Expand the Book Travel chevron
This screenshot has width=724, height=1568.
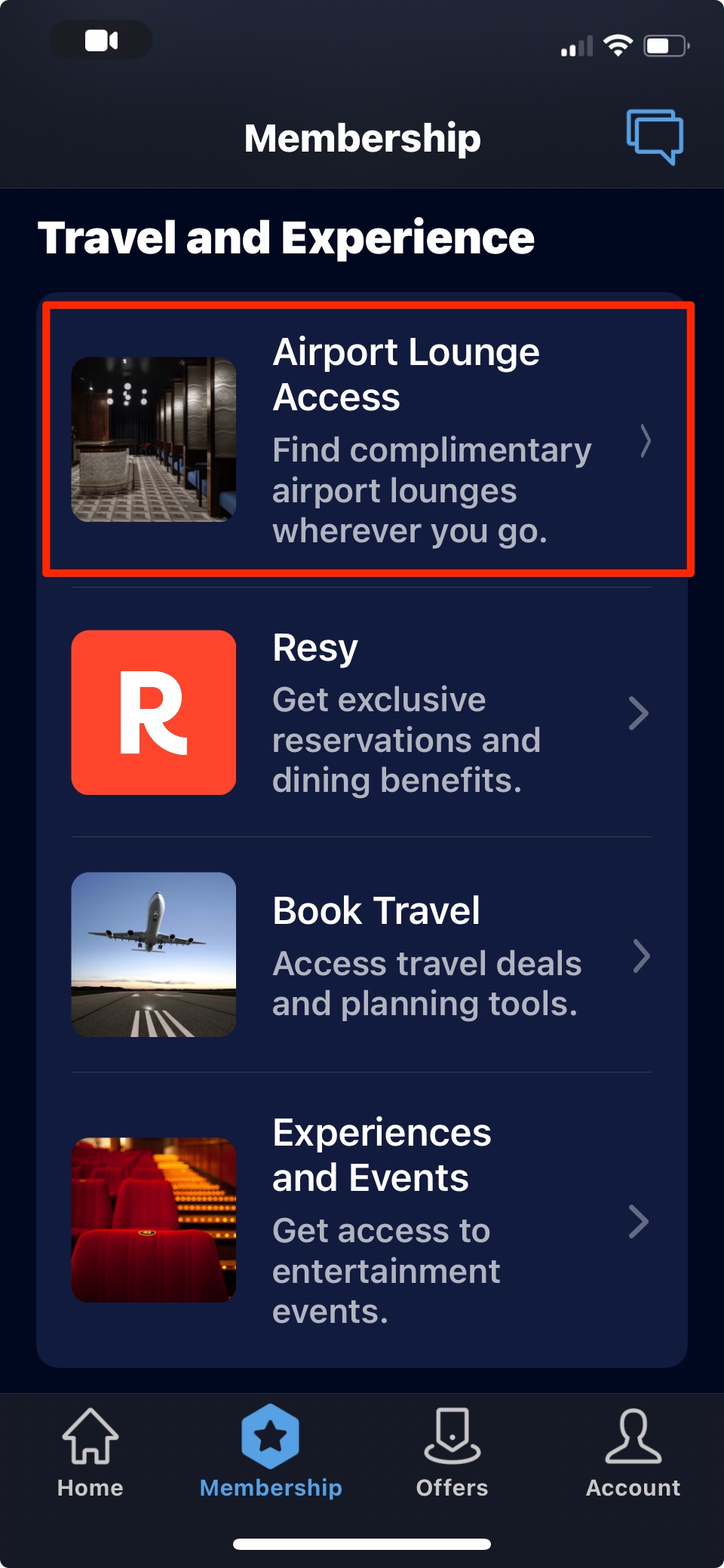pyautogui.click(x=639, y=958)
